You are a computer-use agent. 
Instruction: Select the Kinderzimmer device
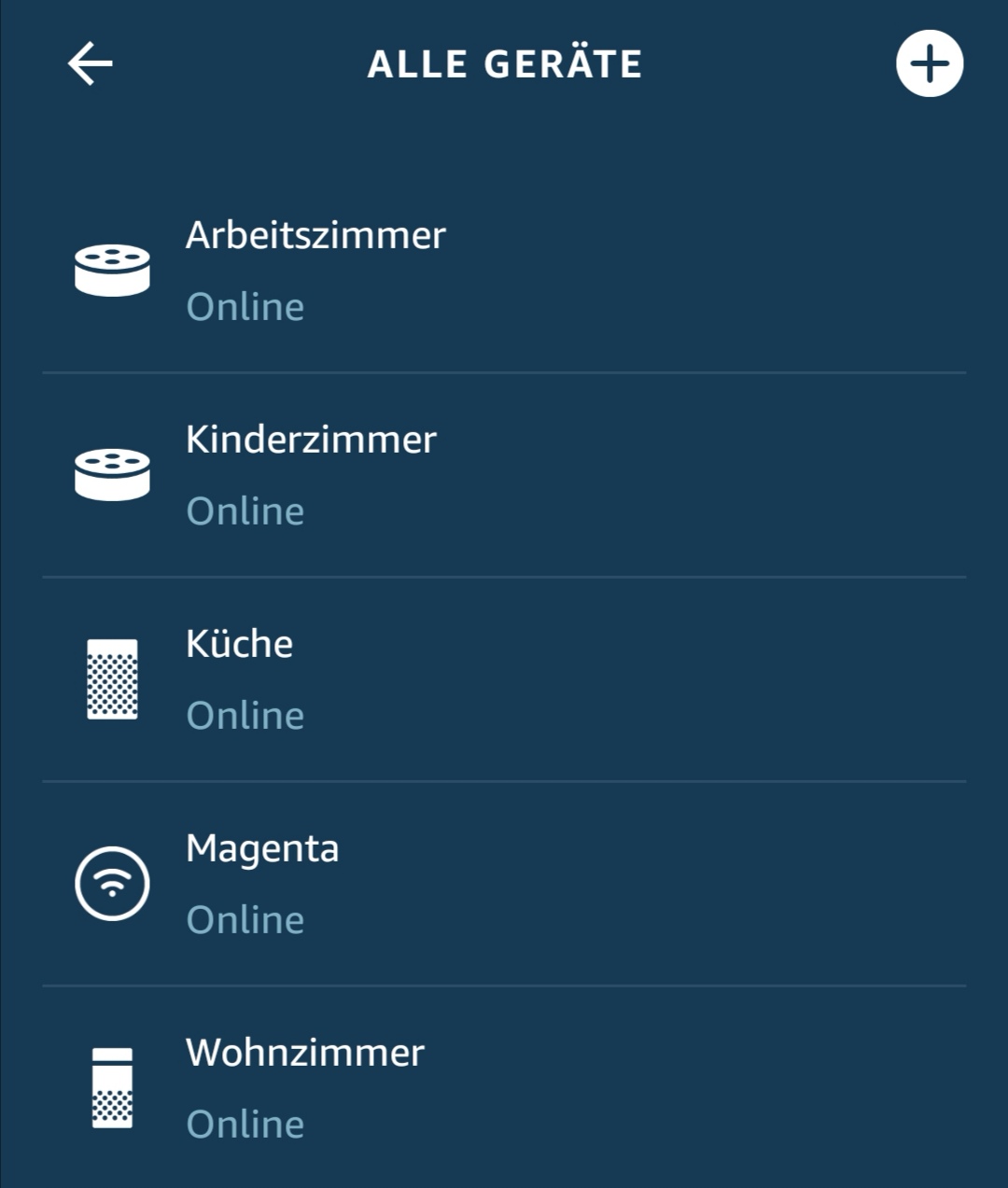[311, 474]
